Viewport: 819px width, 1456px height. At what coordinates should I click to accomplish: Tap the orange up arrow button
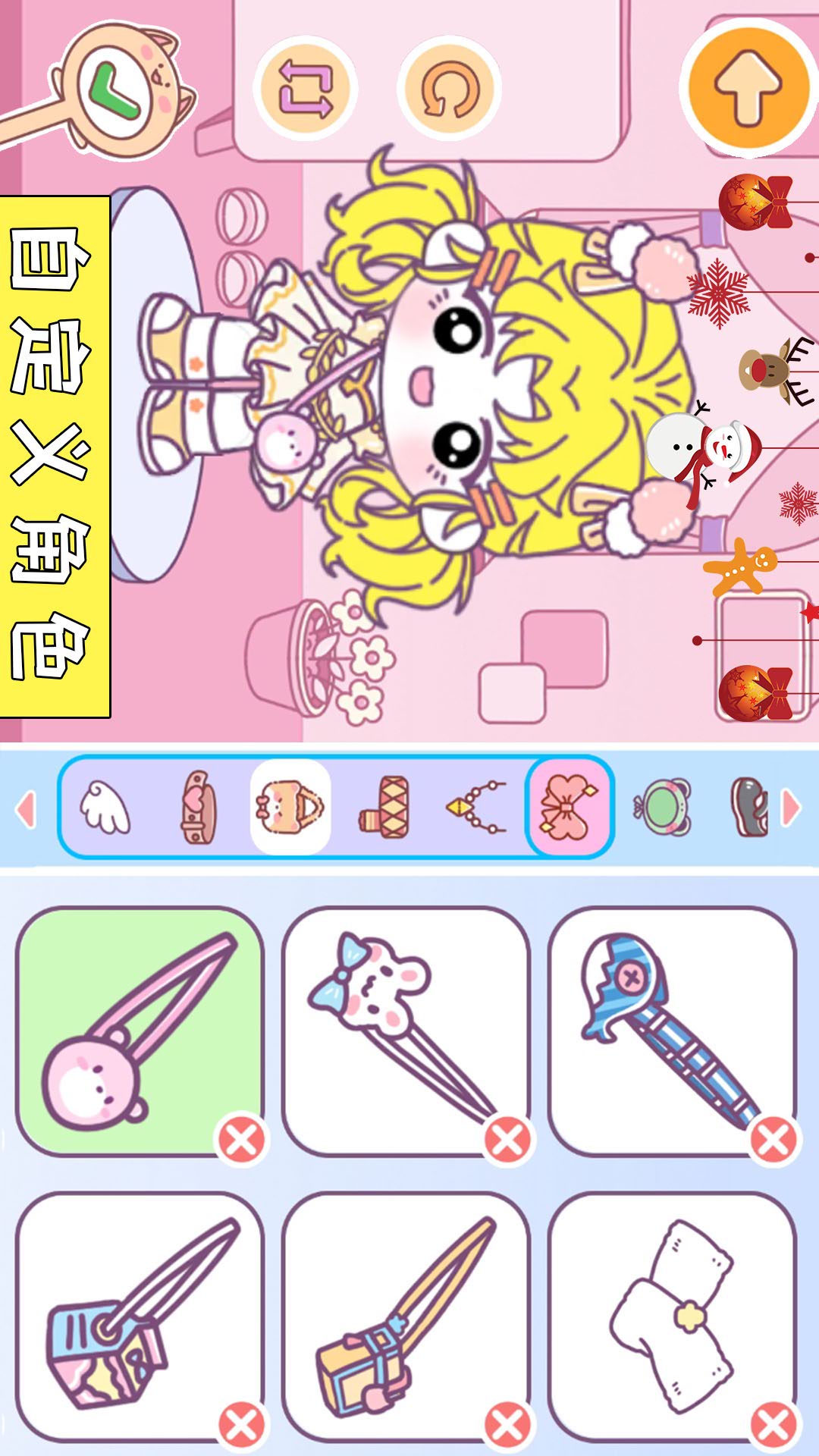click(748, 87)
